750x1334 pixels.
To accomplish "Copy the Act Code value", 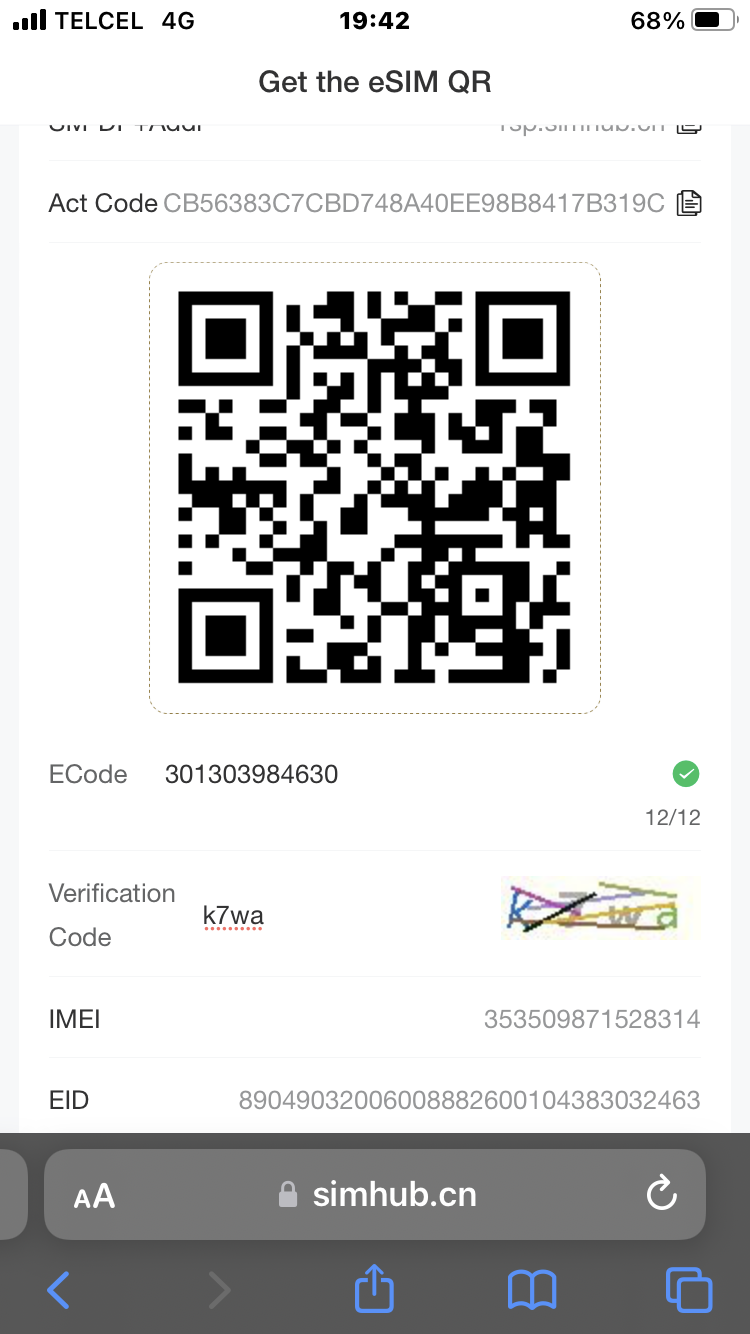I will tap(689, 203).
